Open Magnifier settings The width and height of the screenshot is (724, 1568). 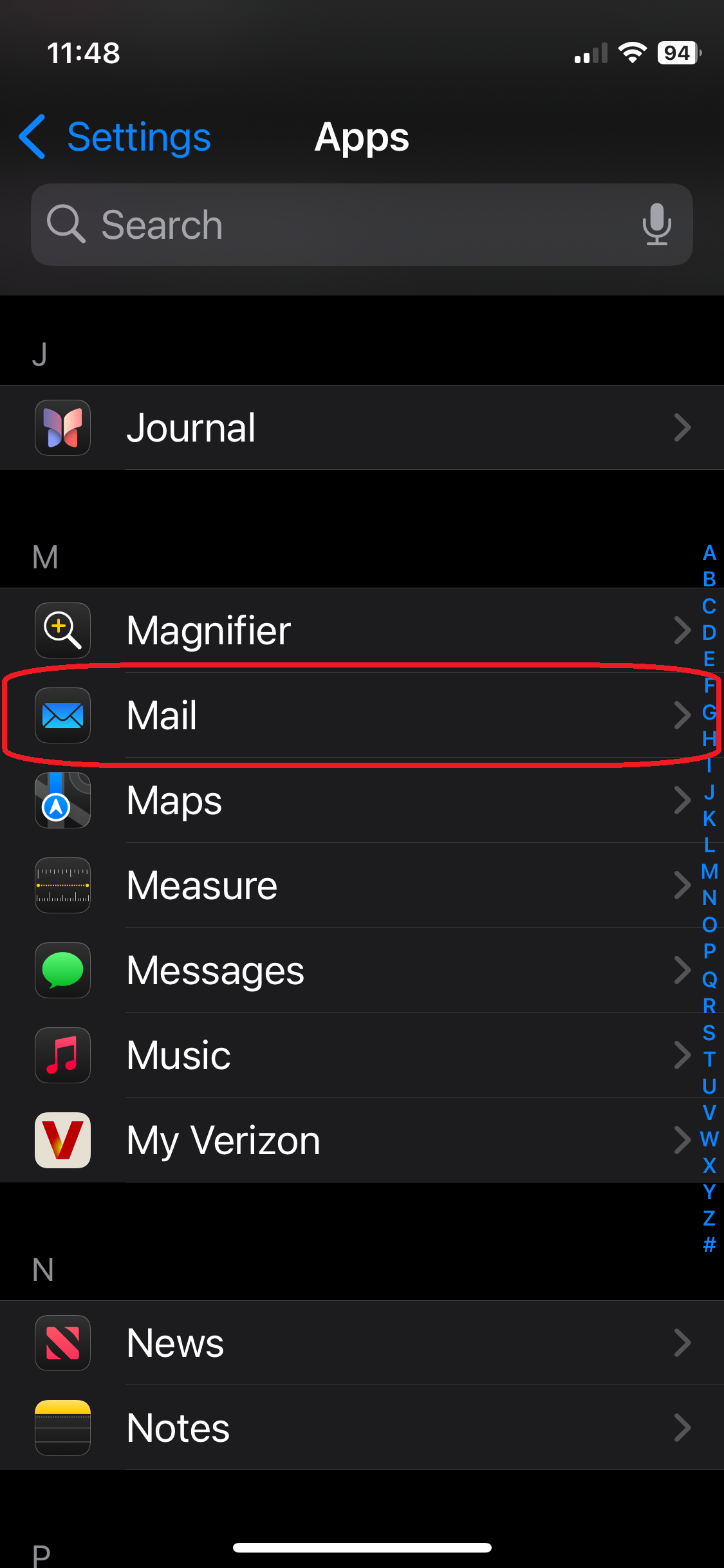(360, 630)
